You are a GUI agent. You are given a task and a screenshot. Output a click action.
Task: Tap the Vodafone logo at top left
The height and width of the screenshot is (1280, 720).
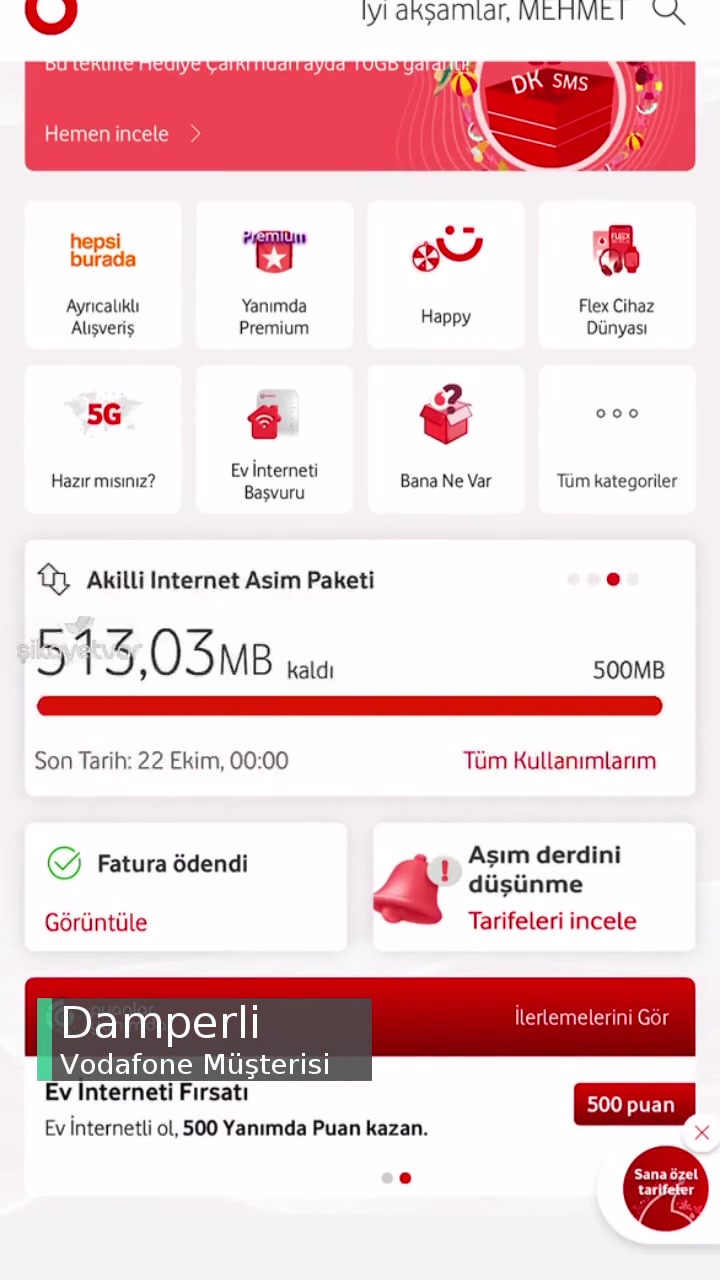(50, 16)
